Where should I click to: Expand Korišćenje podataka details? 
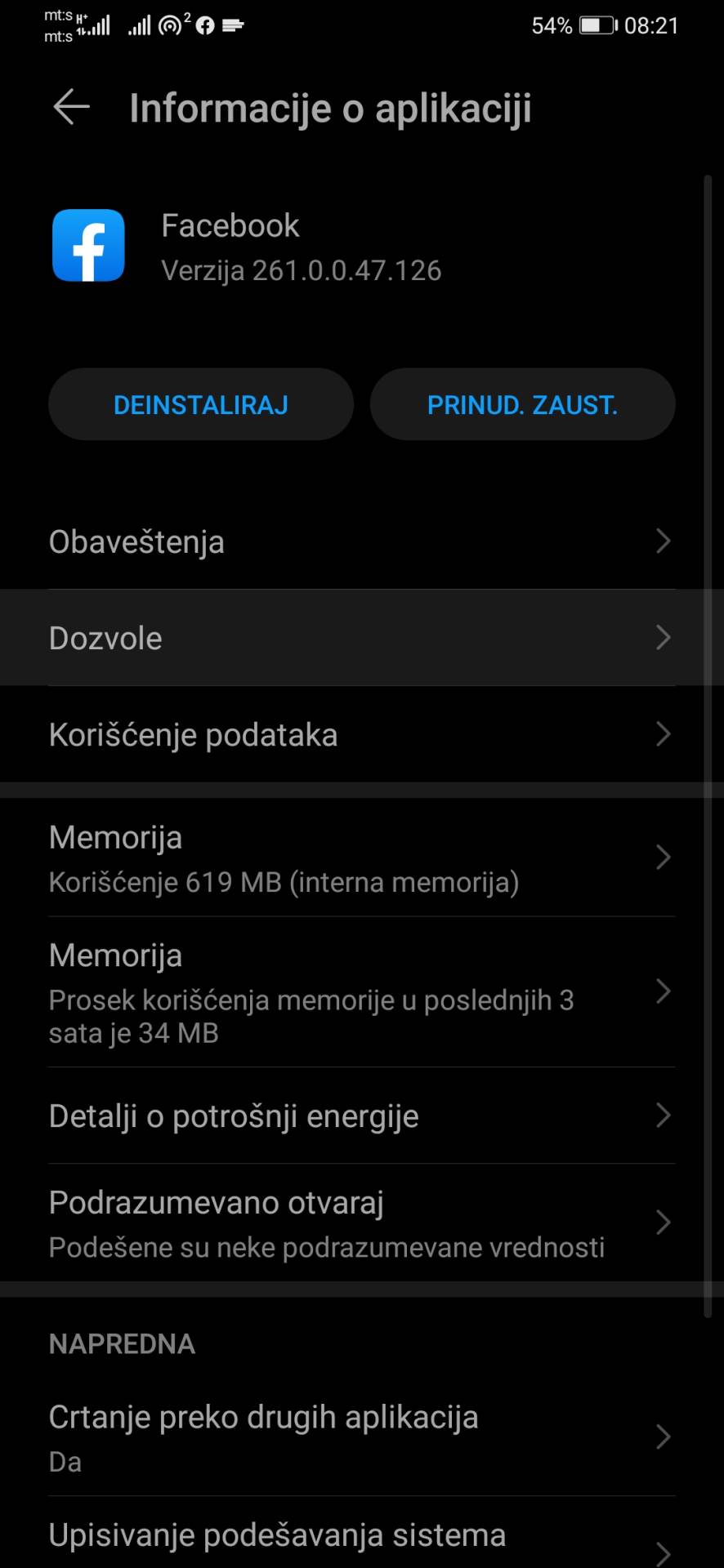362,734
